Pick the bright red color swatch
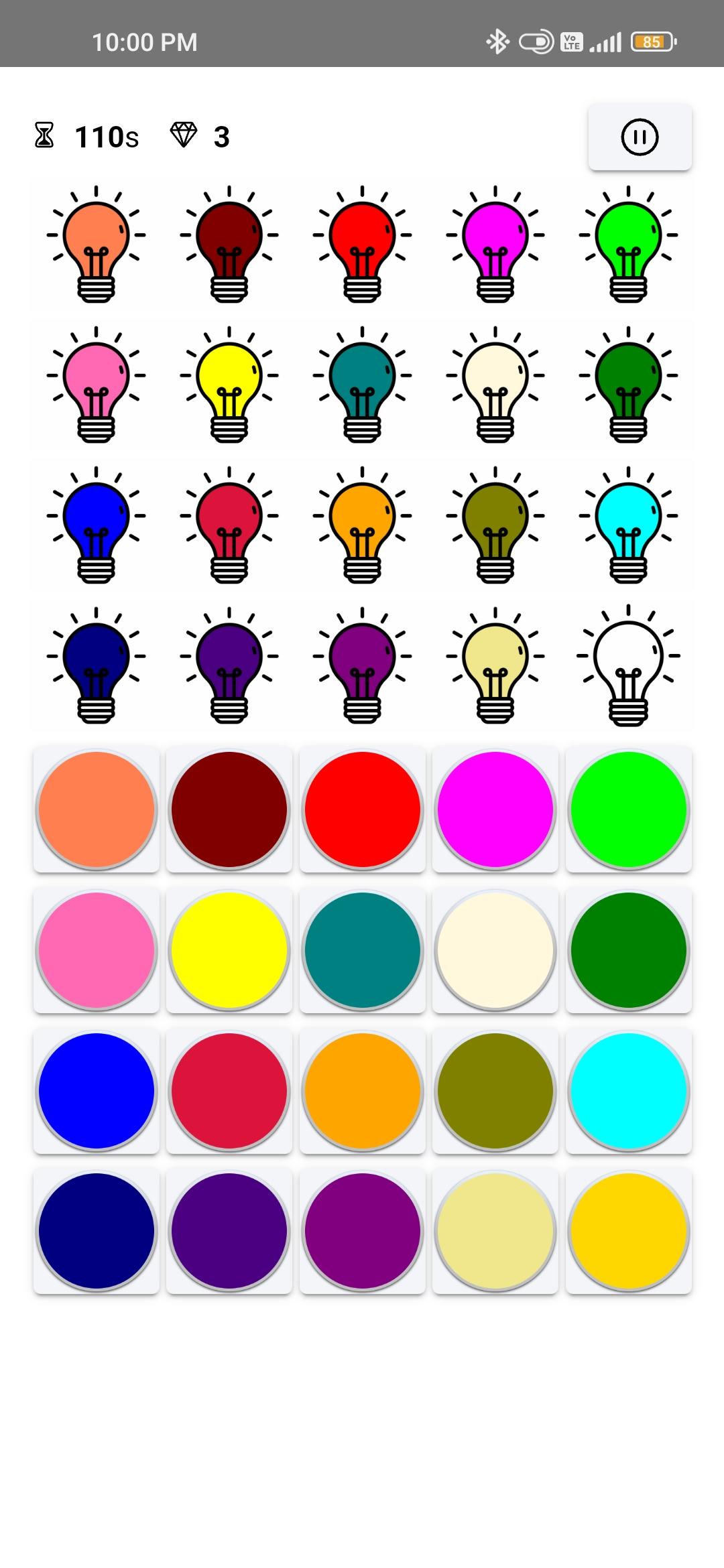The image size is (724, 1568). 363,809
